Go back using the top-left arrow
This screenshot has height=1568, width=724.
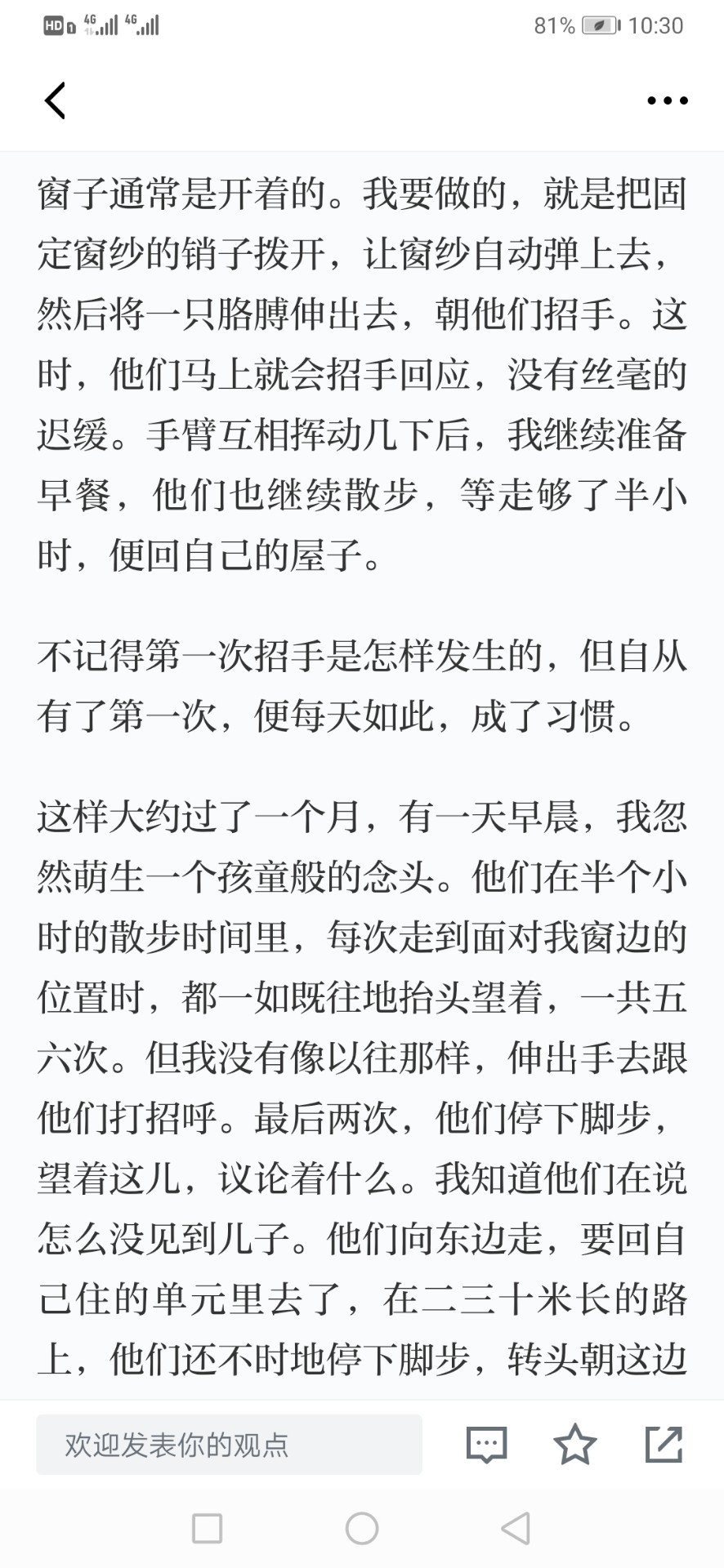click(55, 100)
